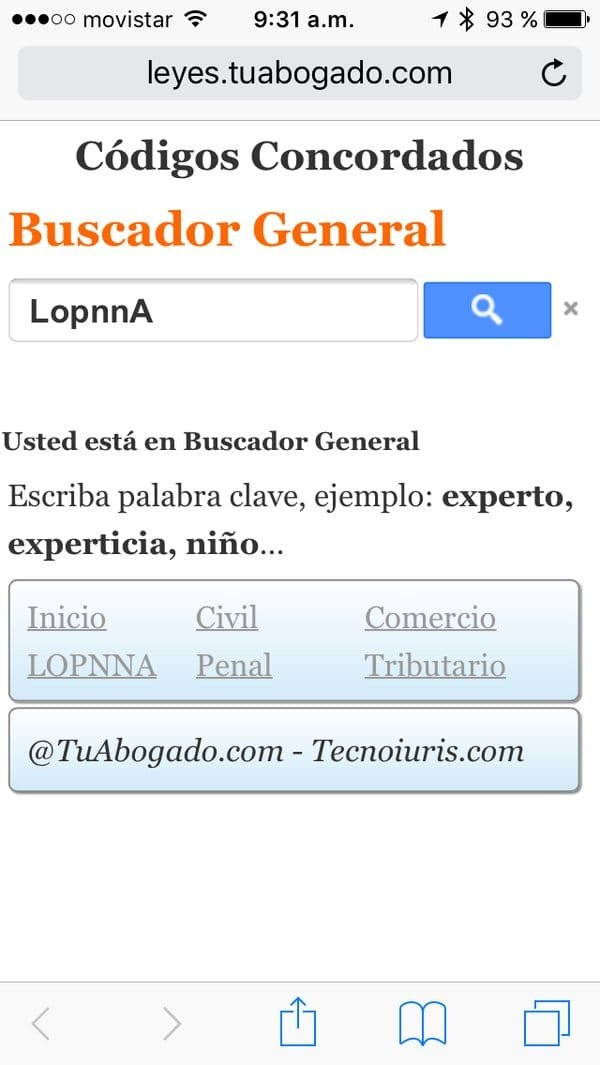Image resolution: width=600 pixels, height=1065 pixels.
Task: Open the Safari share sheet
Action: pos(298,1023)
